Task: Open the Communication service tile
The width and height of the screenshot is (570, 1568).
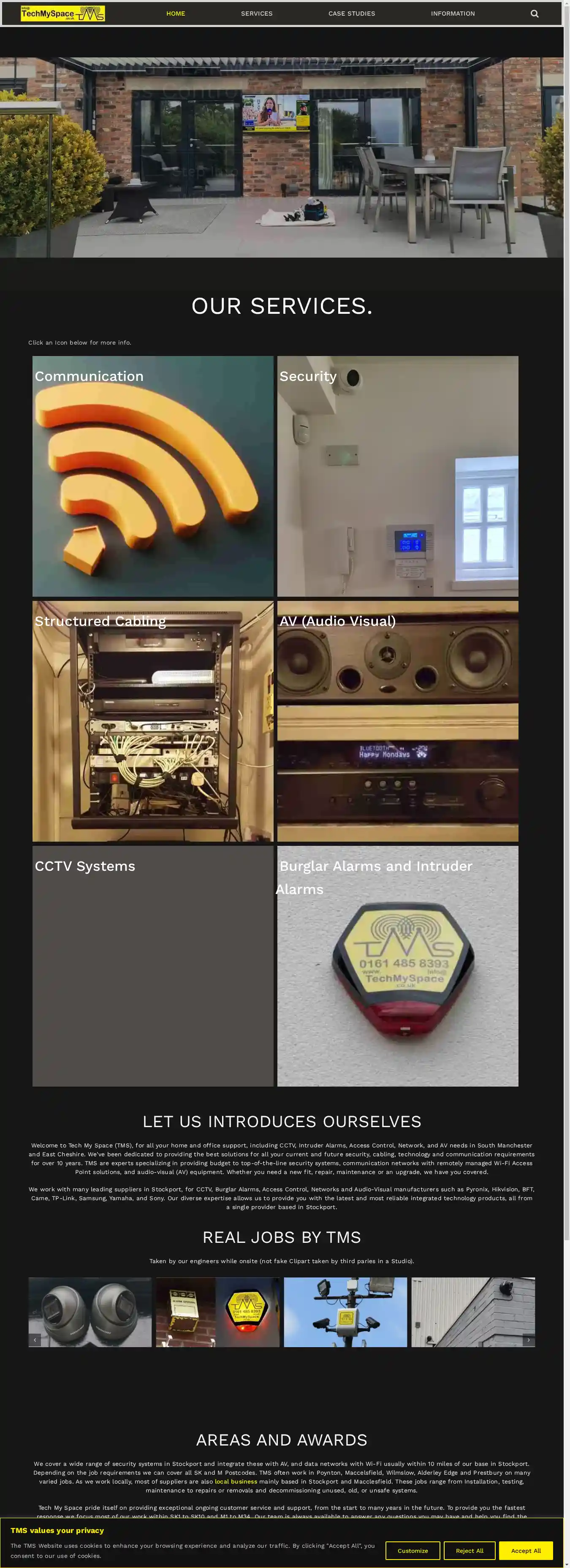Action: click(x=153, y=476)
